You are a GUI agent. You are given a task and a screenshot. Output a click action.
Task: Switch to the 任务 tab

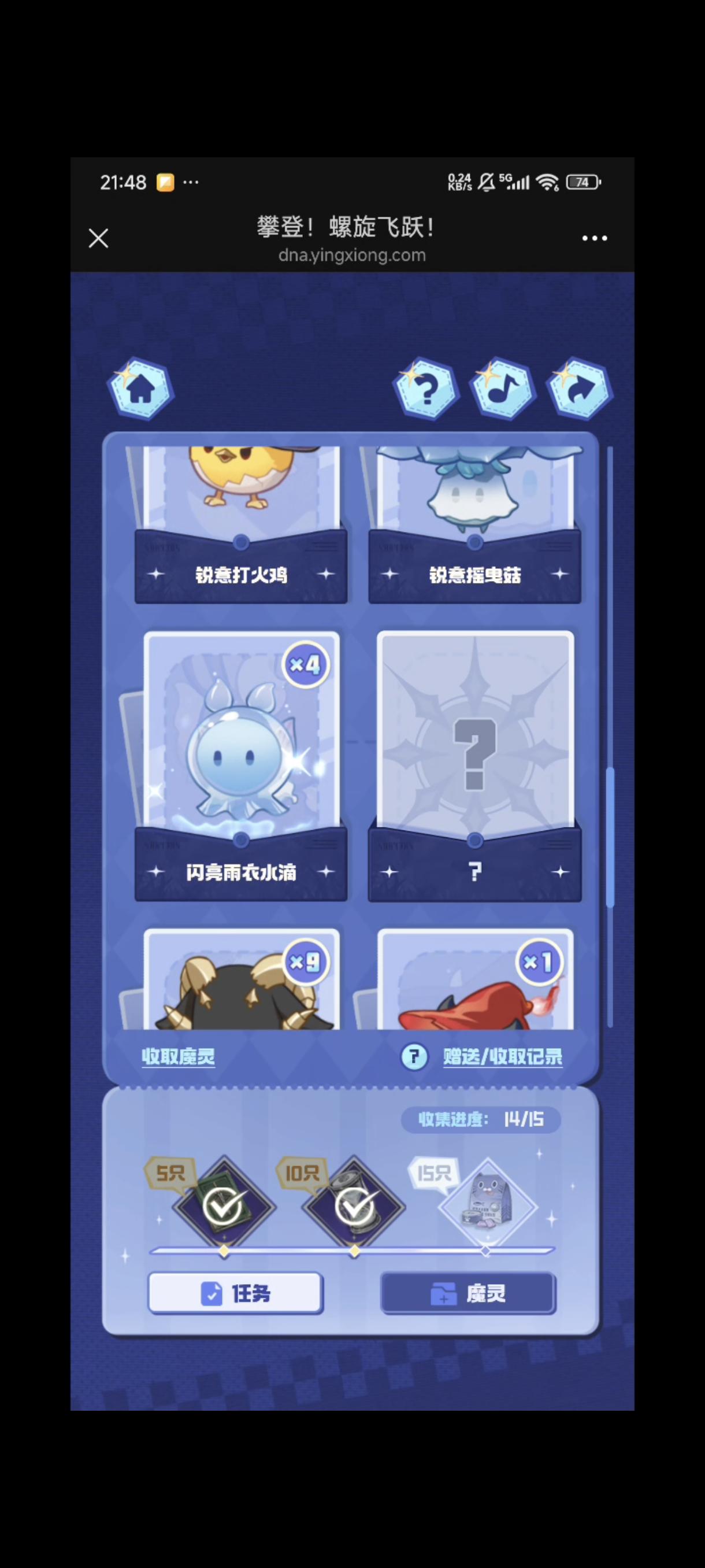[x=235, y=1293]
